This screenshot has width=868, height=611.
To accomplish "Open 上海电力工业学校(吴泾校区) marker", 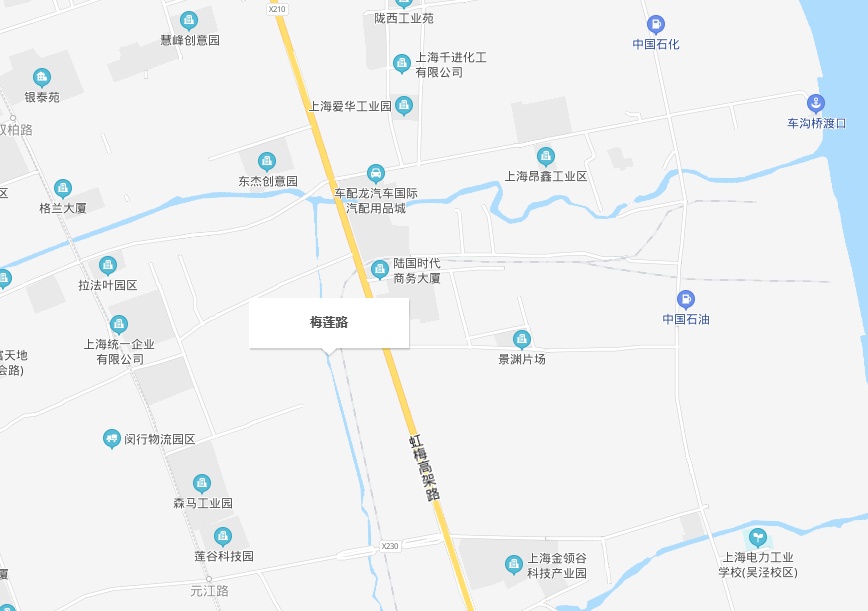I will 757,537.
